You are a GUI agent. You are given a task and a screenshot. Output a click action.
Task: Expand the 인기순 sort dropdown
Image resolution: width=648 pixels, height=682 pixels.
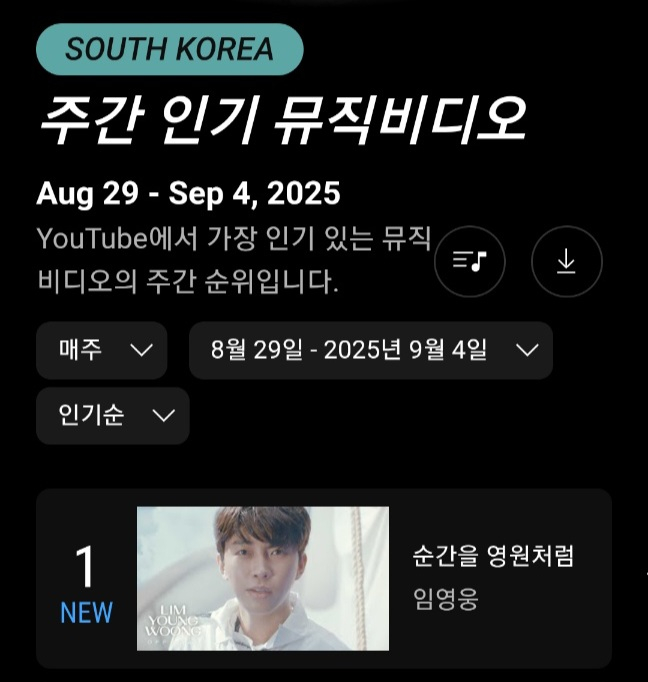pyautogui.click(x=112, y=416)
